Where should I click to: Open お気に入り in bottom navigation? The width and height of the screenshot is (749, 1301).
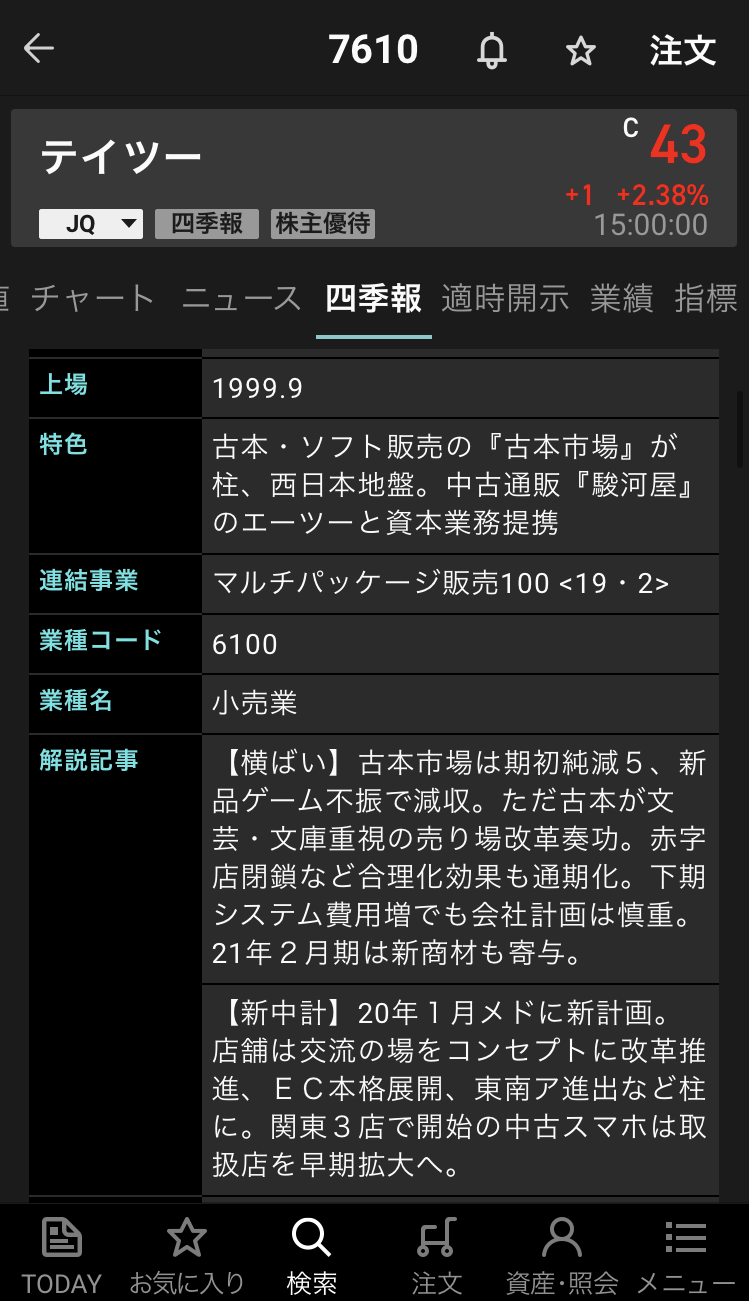tap(187, 1256)
